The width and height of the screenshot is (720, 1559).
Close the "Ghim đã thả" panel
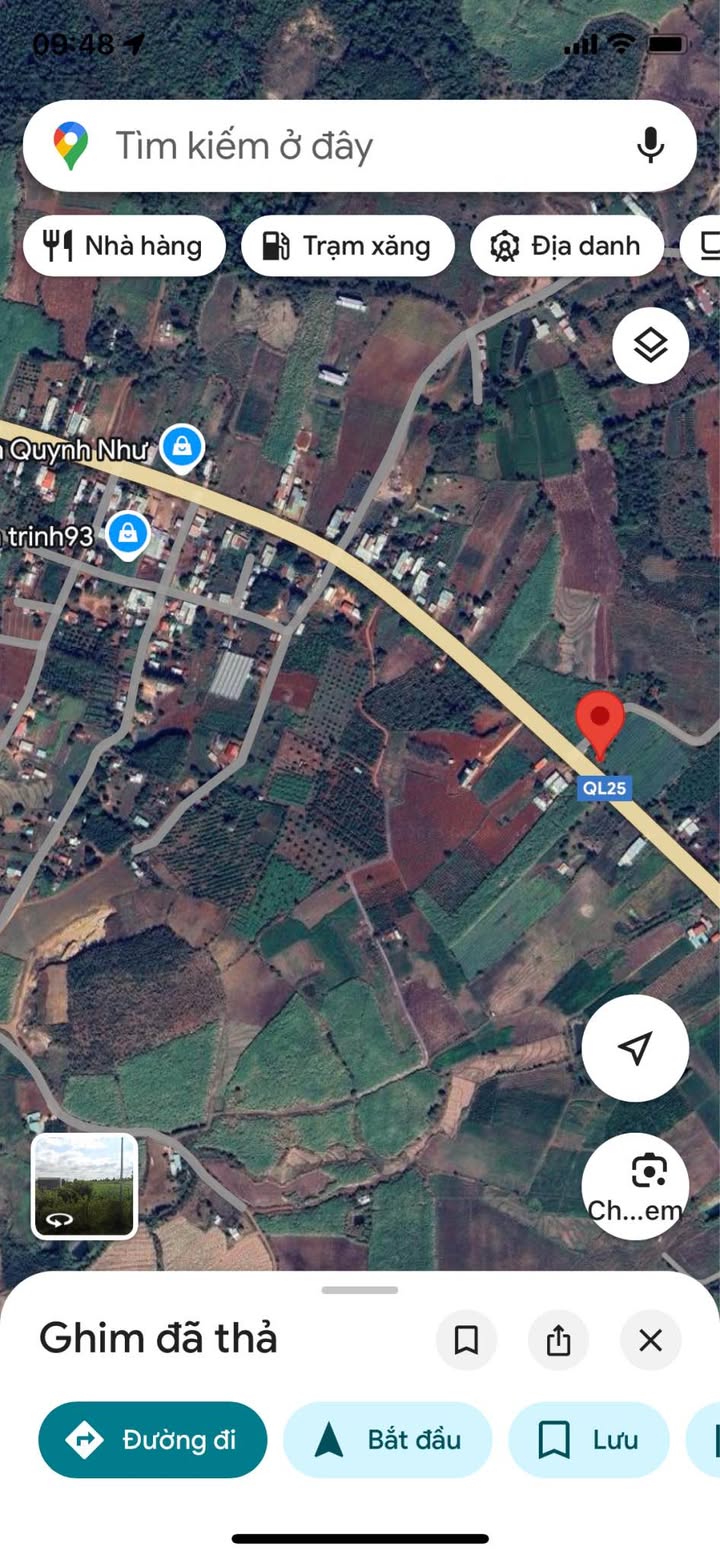650,1340
